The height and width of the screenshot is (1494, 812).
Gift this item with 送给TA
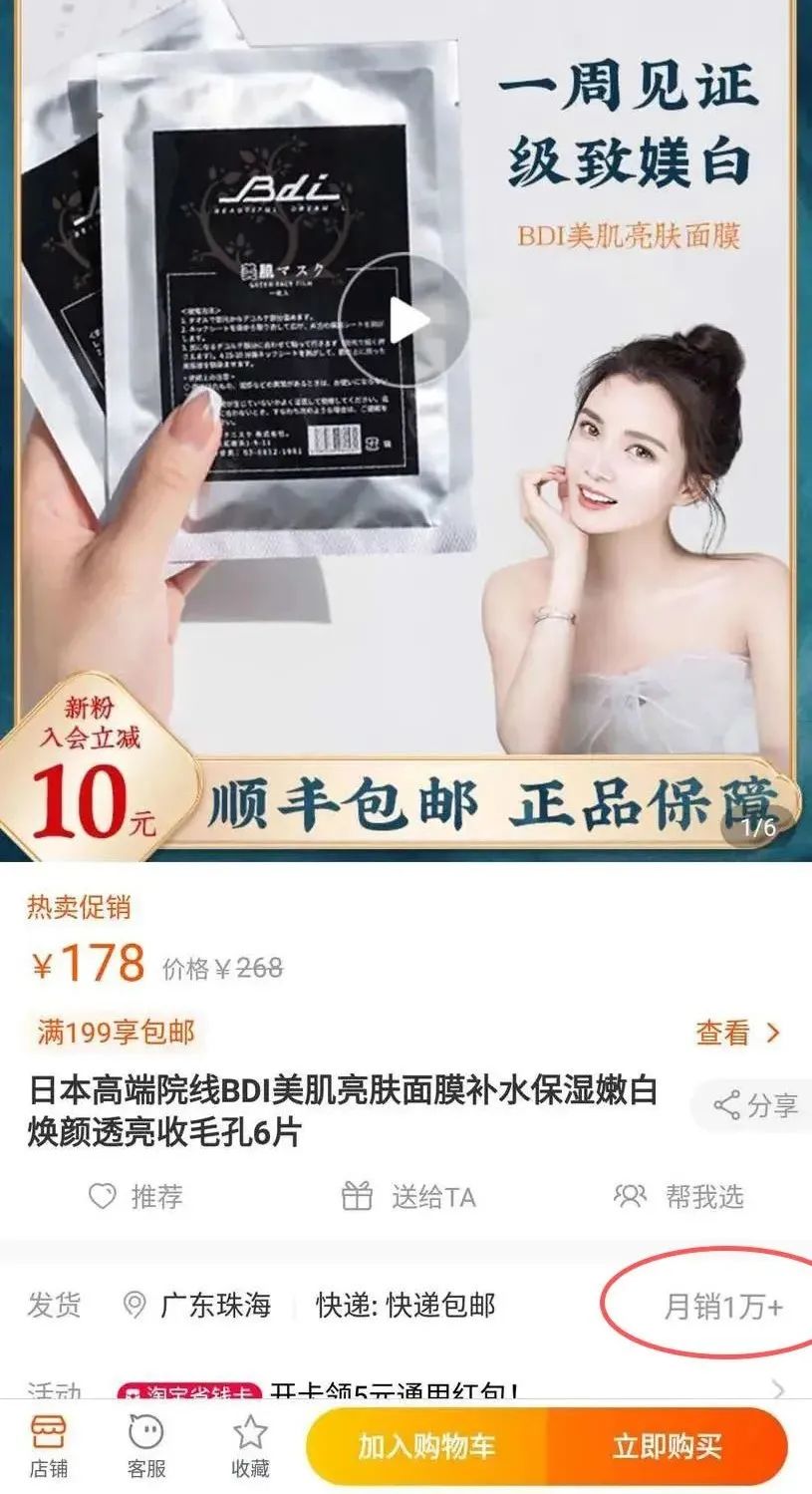(408, 1196)
